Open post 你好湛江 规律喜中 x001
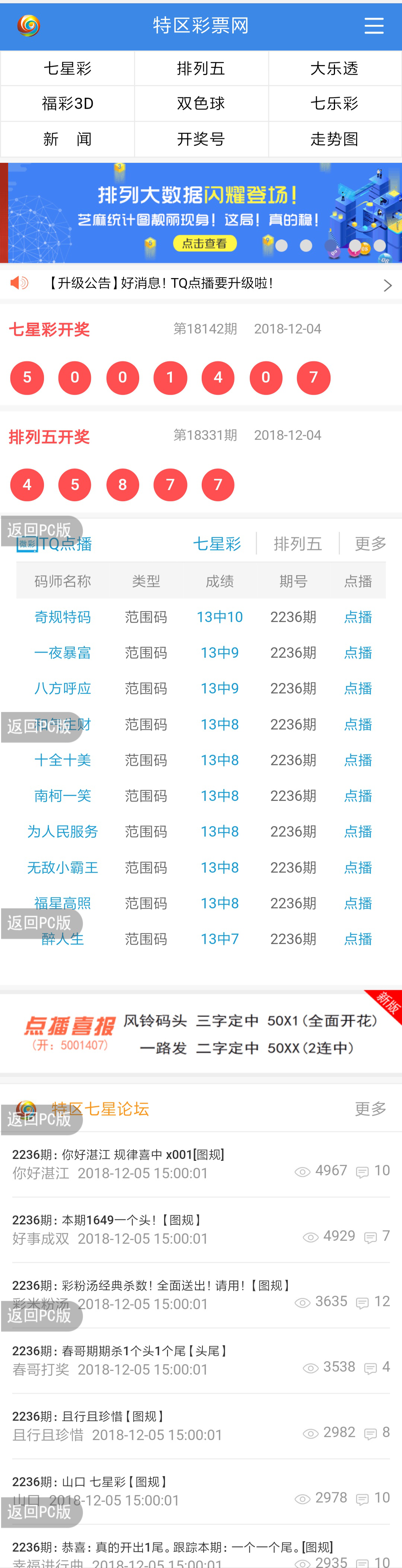Image resolution: width=402 pixels, height=1568 pixels. [x=119, y=1155]
